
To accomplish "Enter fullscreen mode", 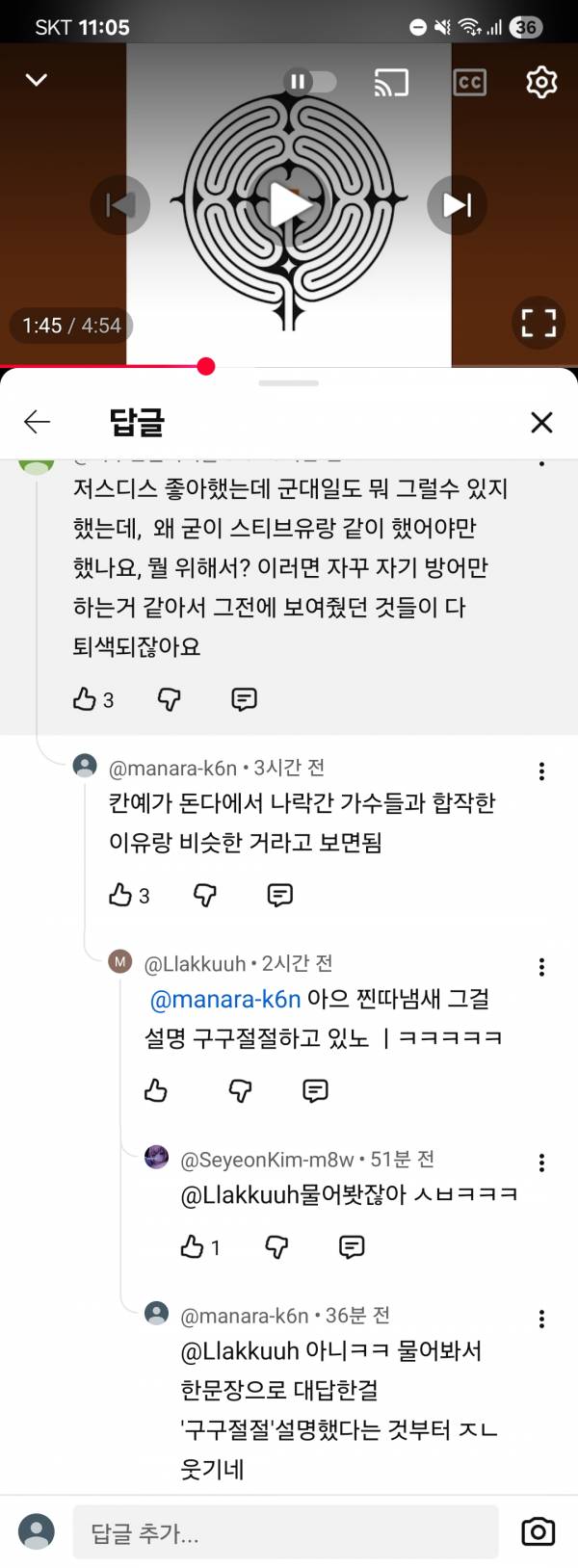I will tap(539, 323).
